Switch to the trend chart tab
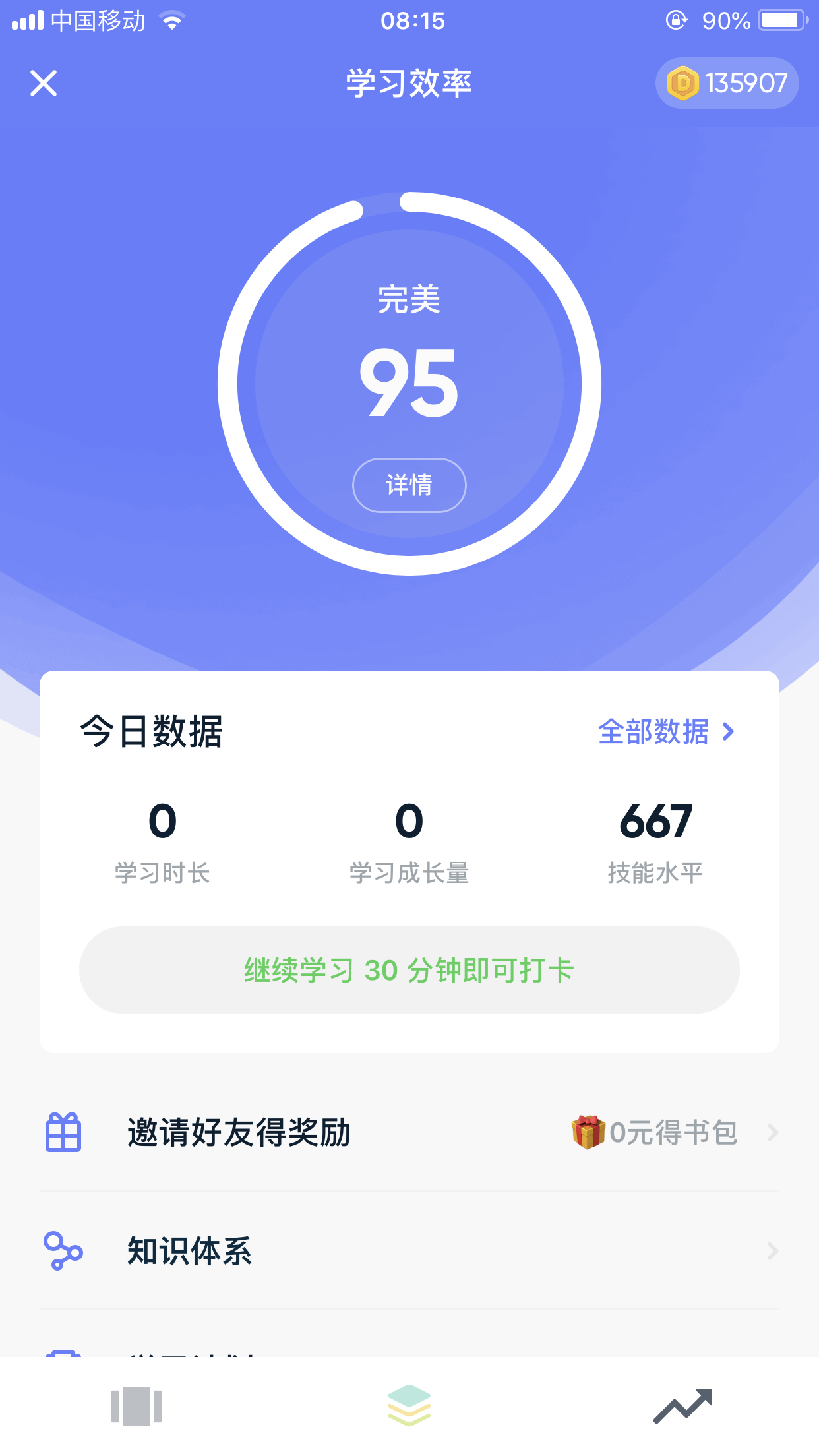Viewport: 819px width, 1456px height. (x=682, y=1406)
